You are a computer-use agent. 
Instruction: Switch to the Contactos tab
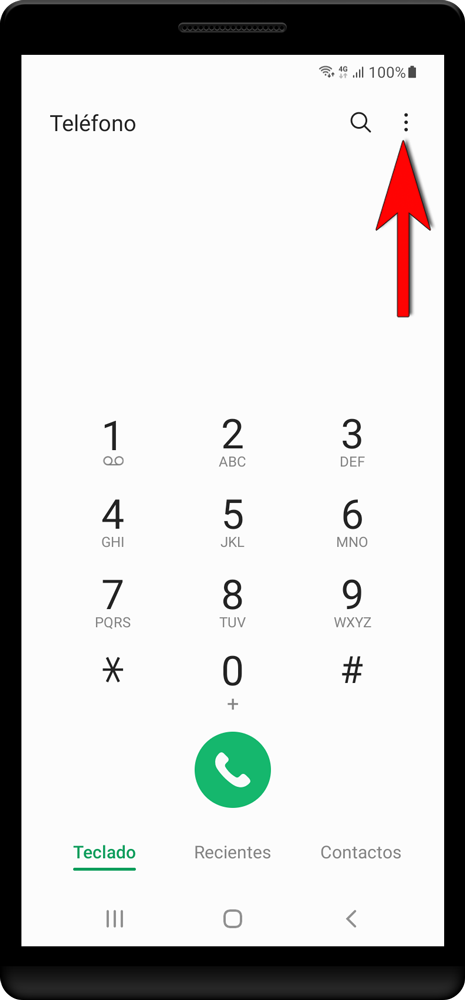click(x=360, y=853)
